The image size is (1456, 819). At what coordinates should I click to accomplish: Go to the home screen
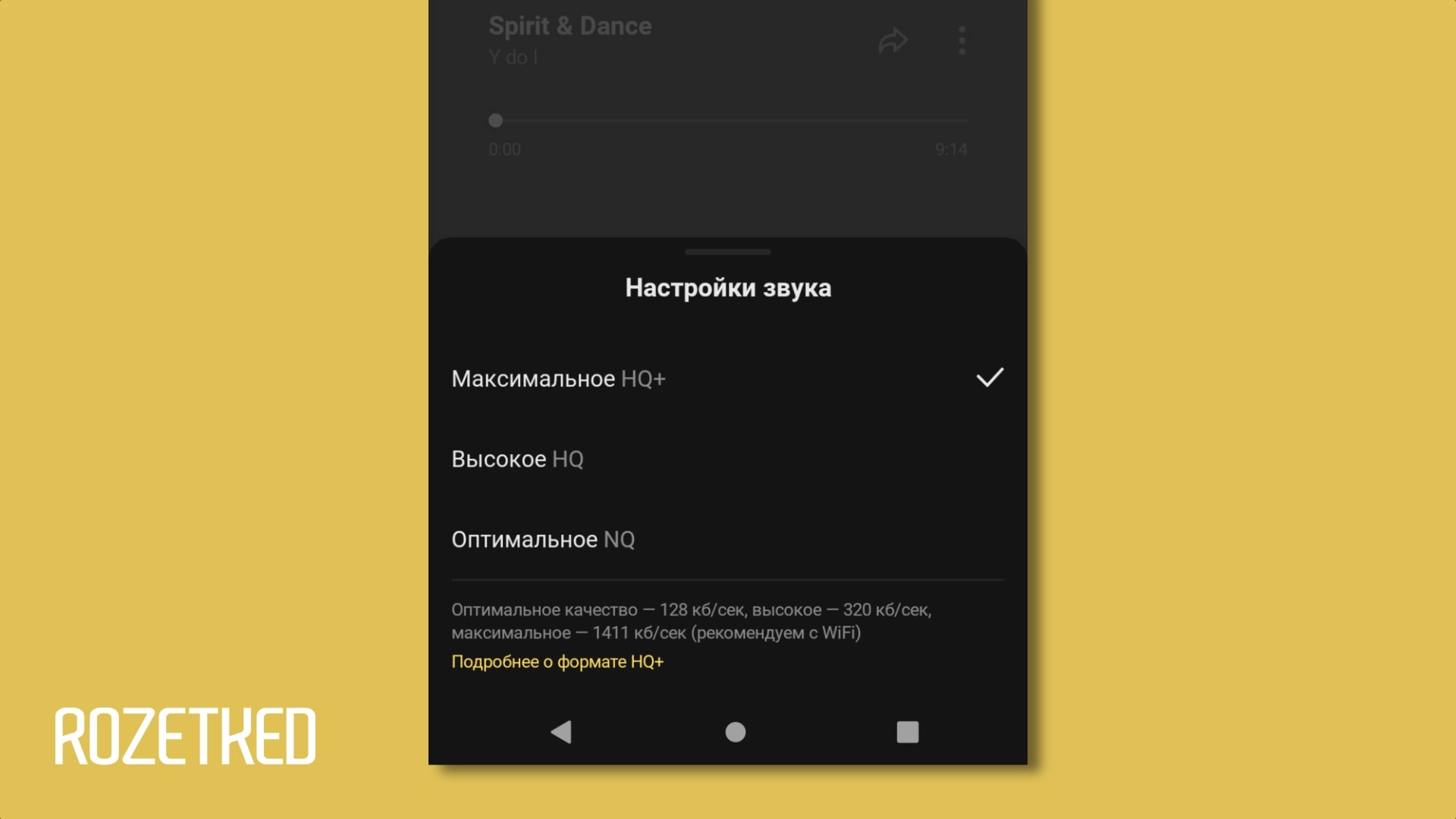tap(735, 732)
